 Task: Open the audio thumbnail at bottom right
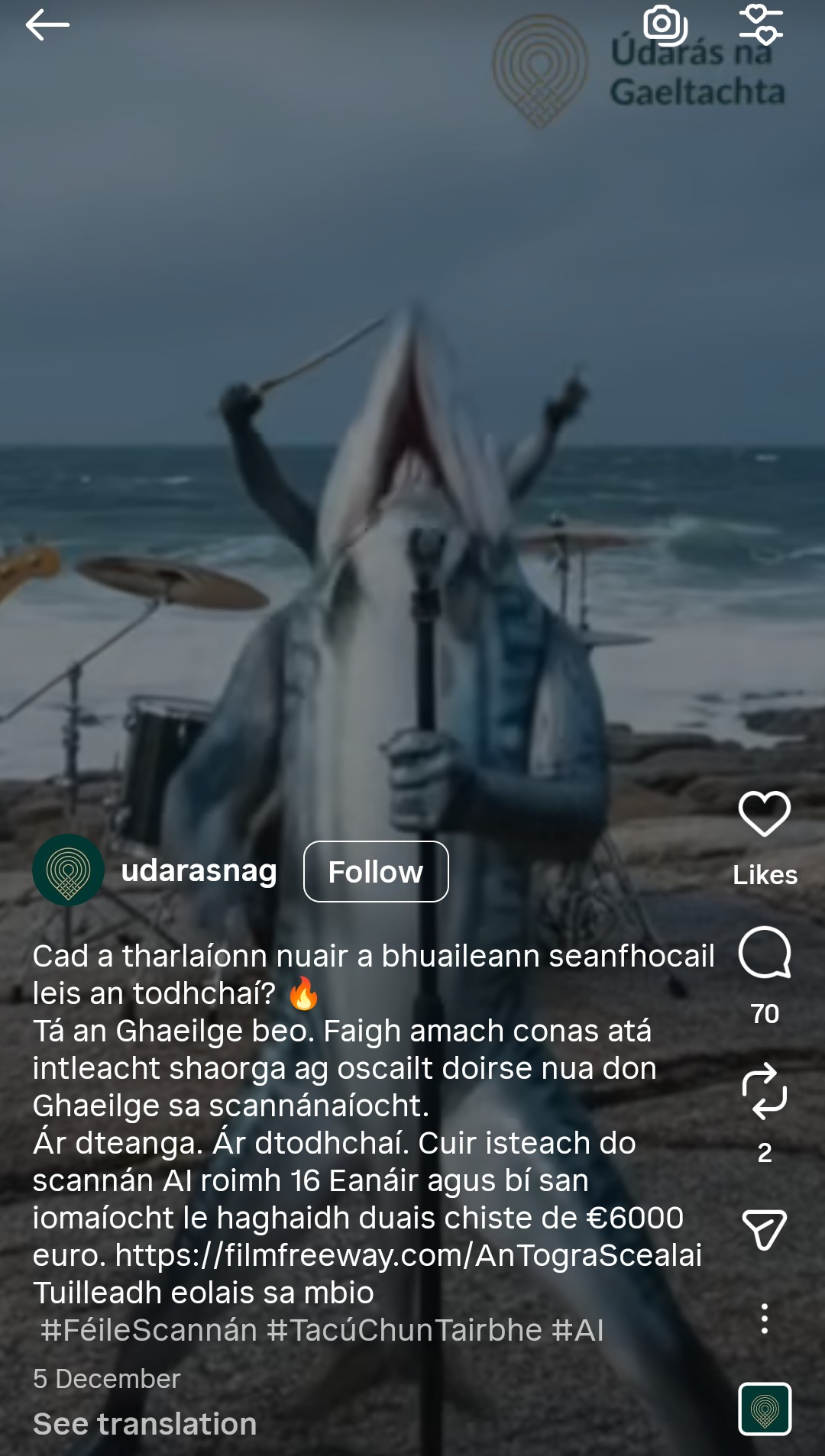[x=765, y=1409]
